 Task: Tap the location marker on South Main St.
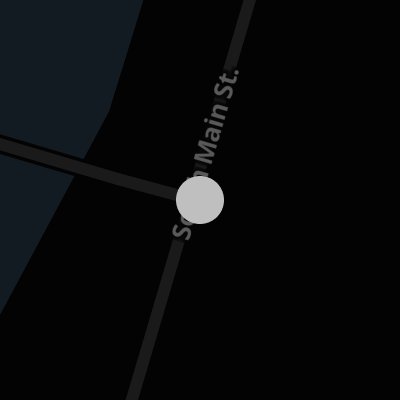click(200, 200)
